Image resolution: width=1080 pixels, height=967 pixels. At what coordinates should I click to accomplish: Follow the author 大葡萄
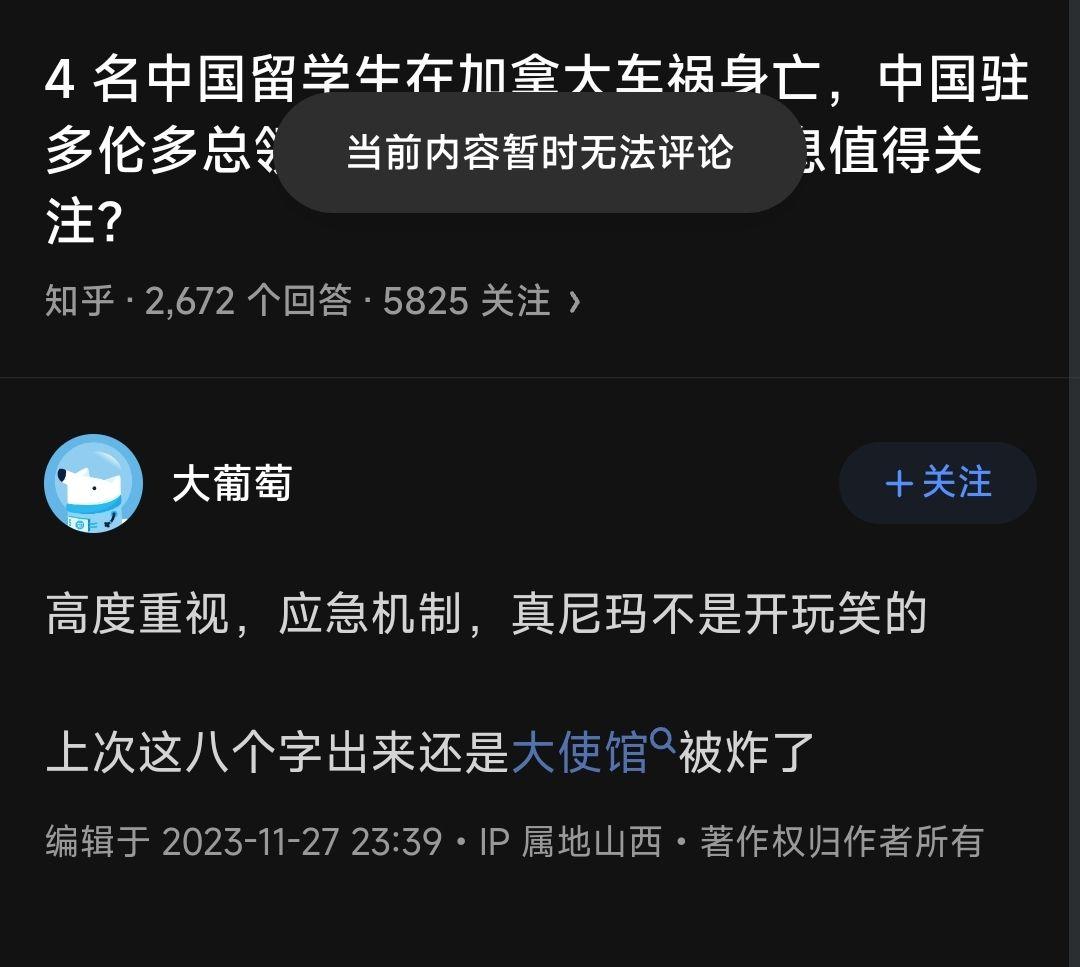(937, 483)
